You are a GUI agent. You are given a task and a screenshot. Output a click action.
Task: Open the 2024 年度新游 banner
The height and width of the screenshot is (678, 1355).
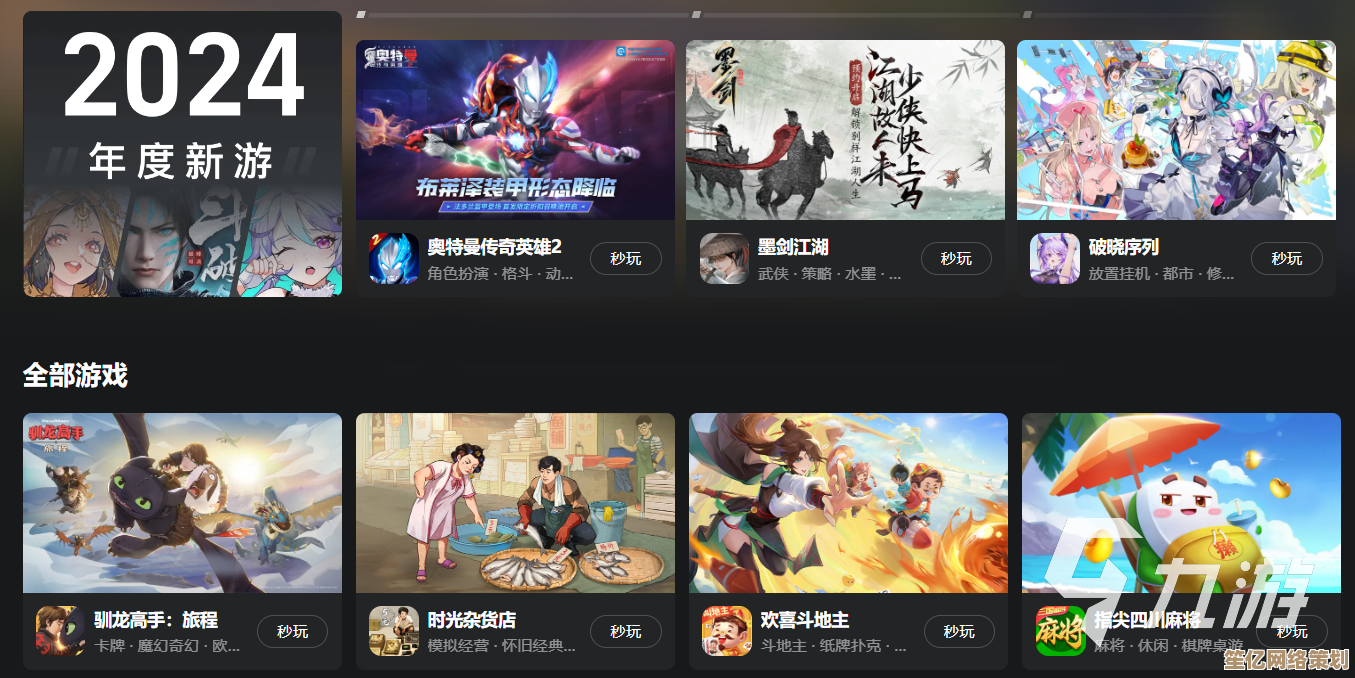(x=182, y=153)
